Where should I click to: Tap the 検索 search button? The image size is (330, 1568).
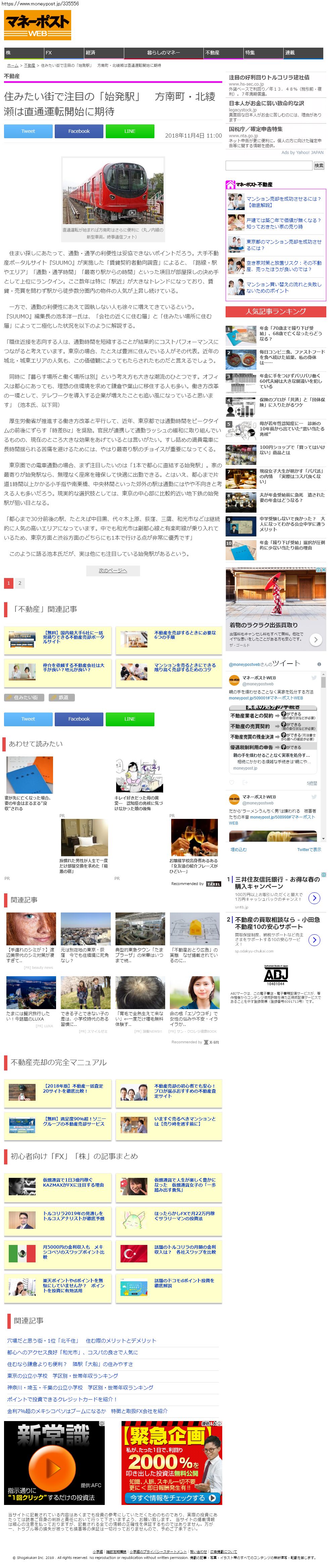[x=319, y=166]
